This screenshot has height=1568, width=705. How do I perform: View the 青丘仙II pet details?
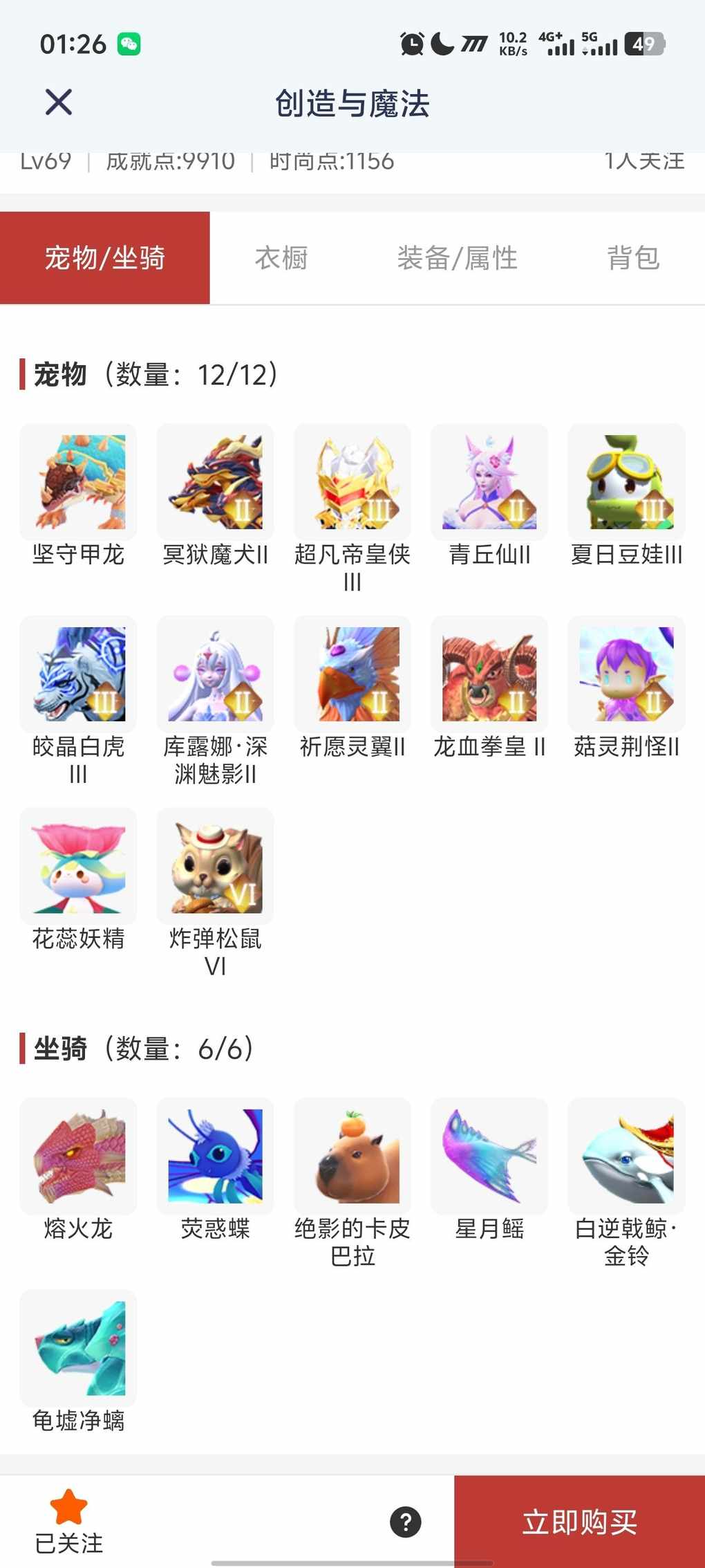click(489, 482)
